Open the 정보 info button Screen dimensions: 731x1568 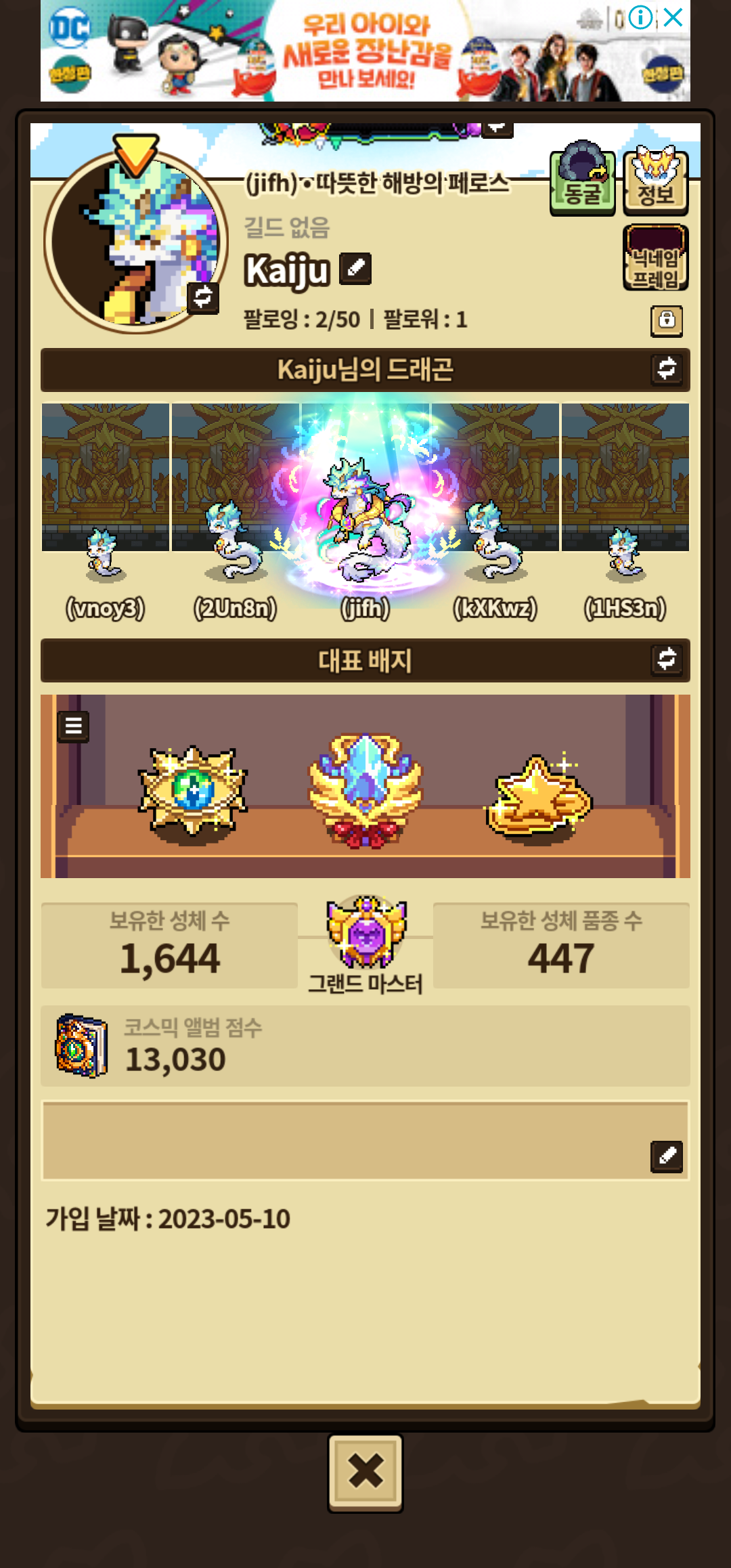655,181
